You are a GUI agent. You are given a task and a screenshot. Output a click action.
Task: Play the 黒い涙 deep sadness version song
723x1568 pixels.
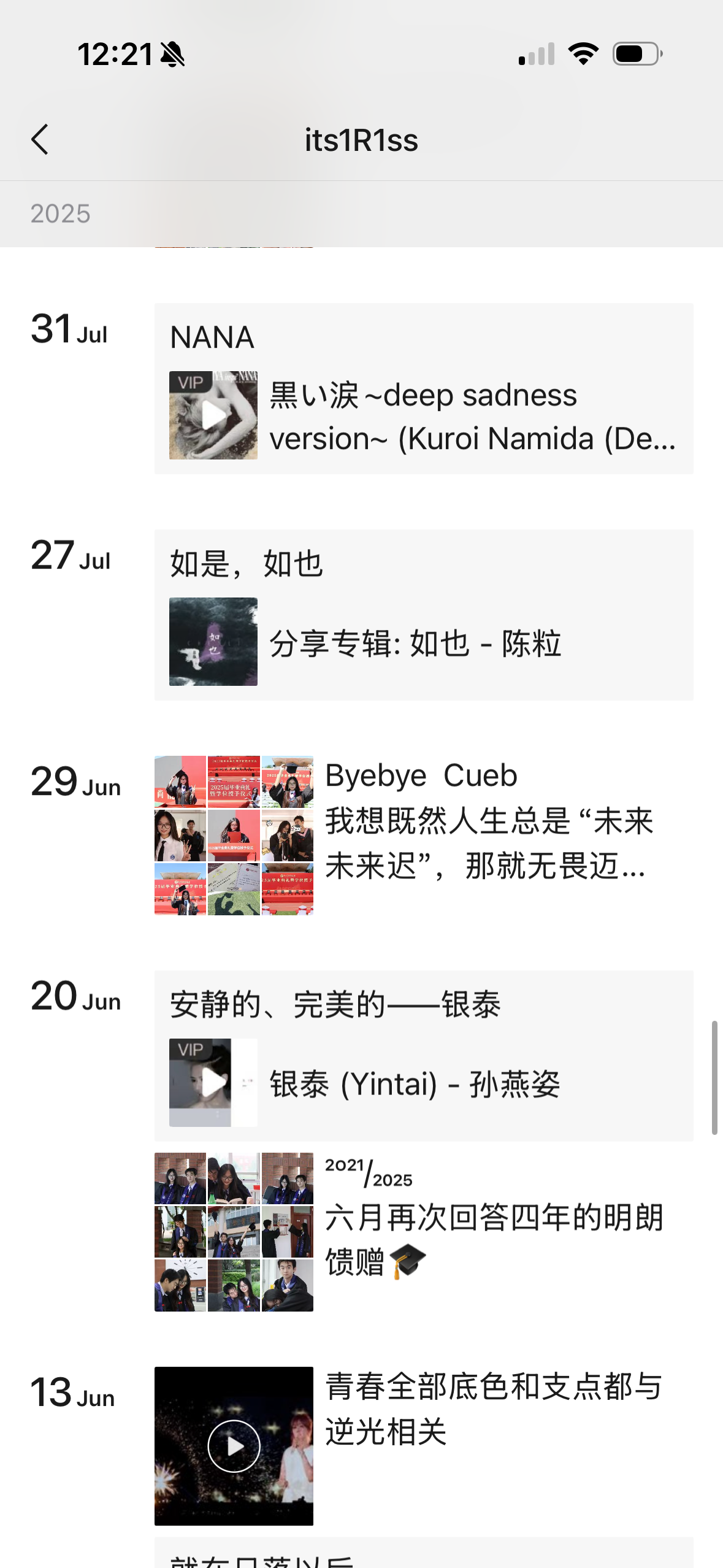[x=213, y=415]
